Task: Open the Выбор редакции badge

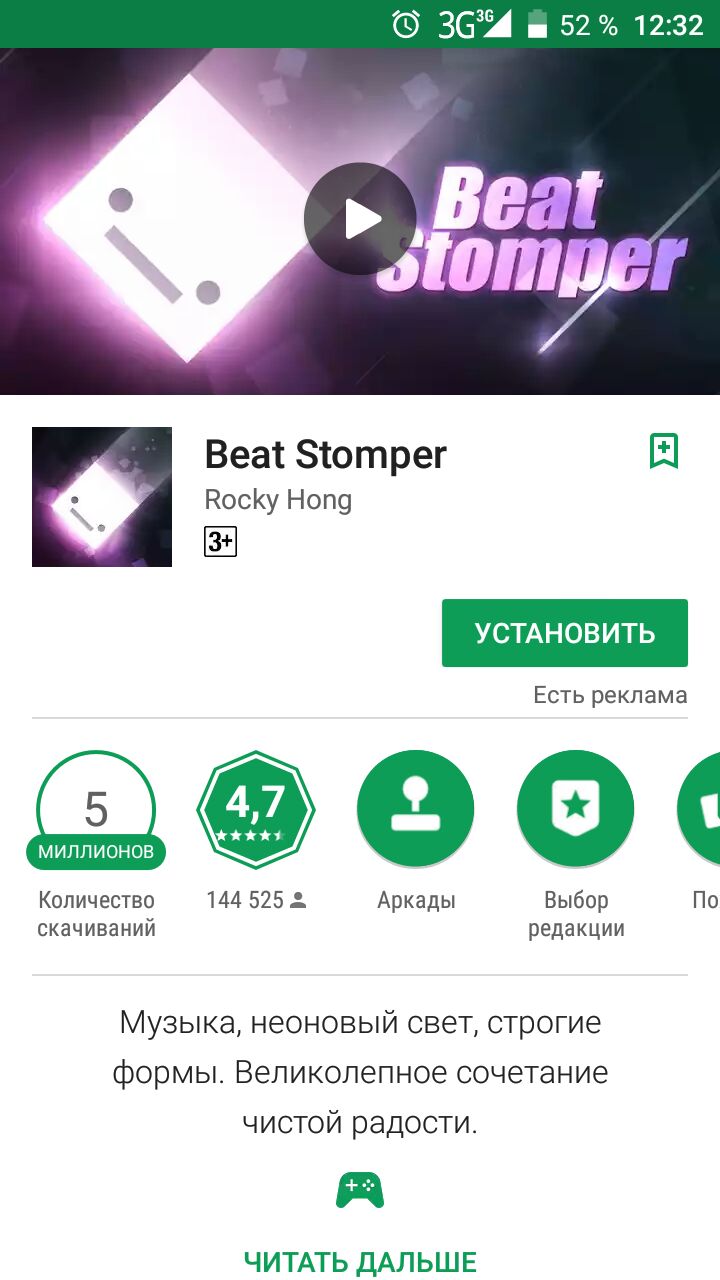Action: coord(575,810)
